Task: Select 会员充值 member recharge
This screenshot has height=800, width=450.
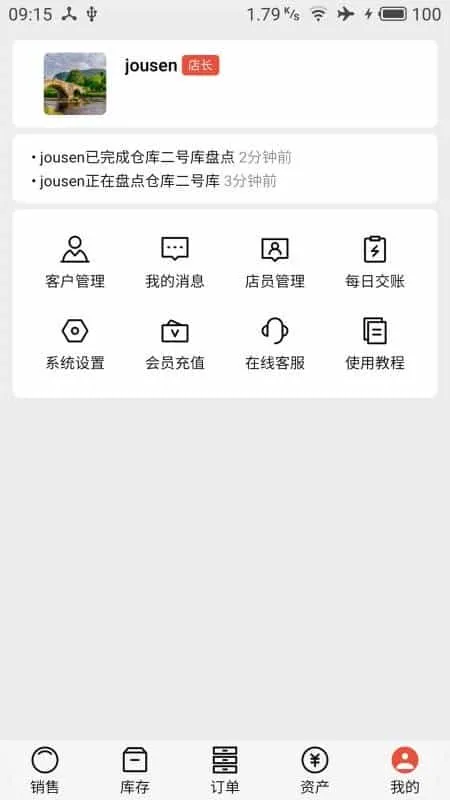Action: point(175,344)
